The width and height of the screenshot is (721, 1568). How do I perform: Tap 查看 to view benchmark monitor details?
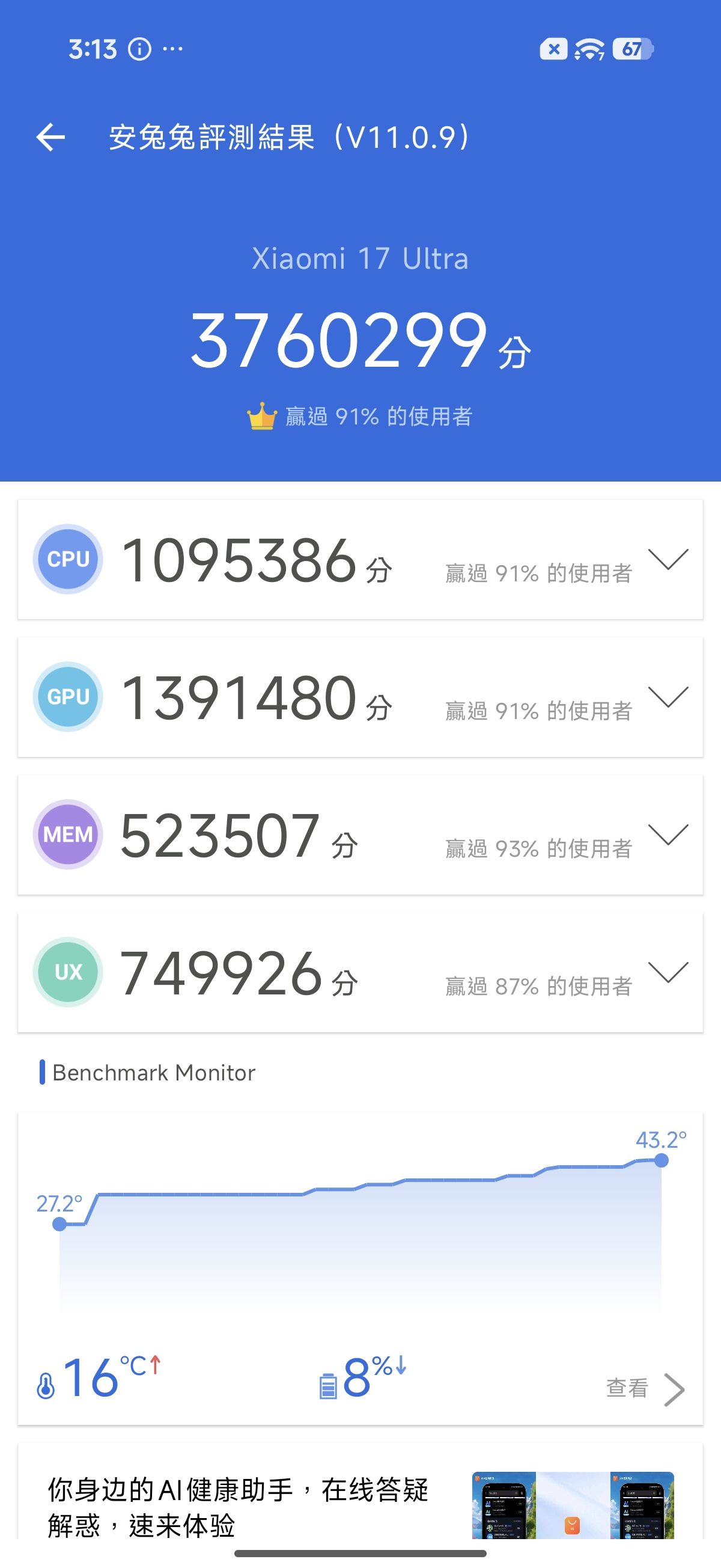click(x=645, y=1389)
